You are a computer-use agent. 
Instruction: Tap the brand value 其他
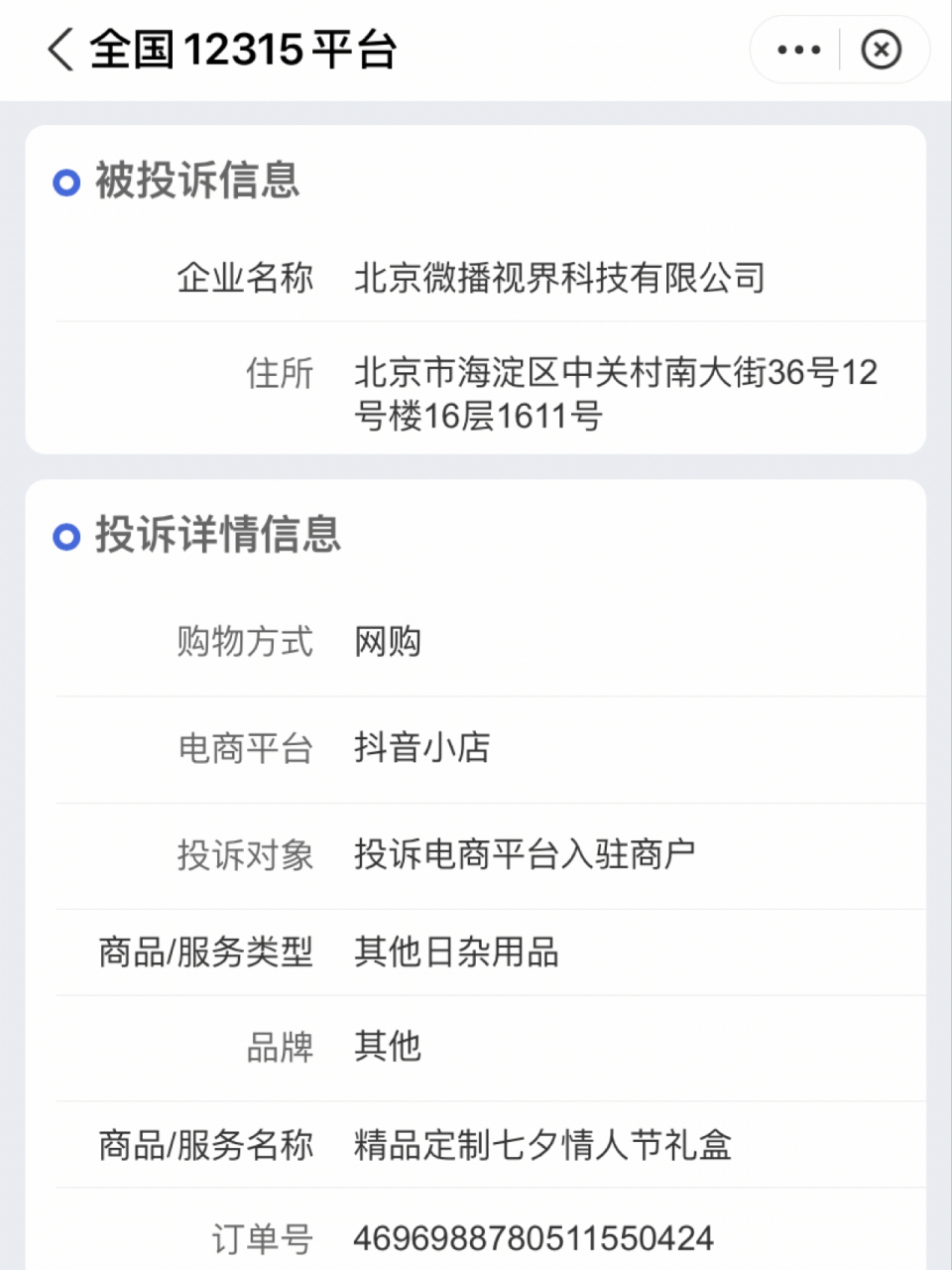[389, 1047]
